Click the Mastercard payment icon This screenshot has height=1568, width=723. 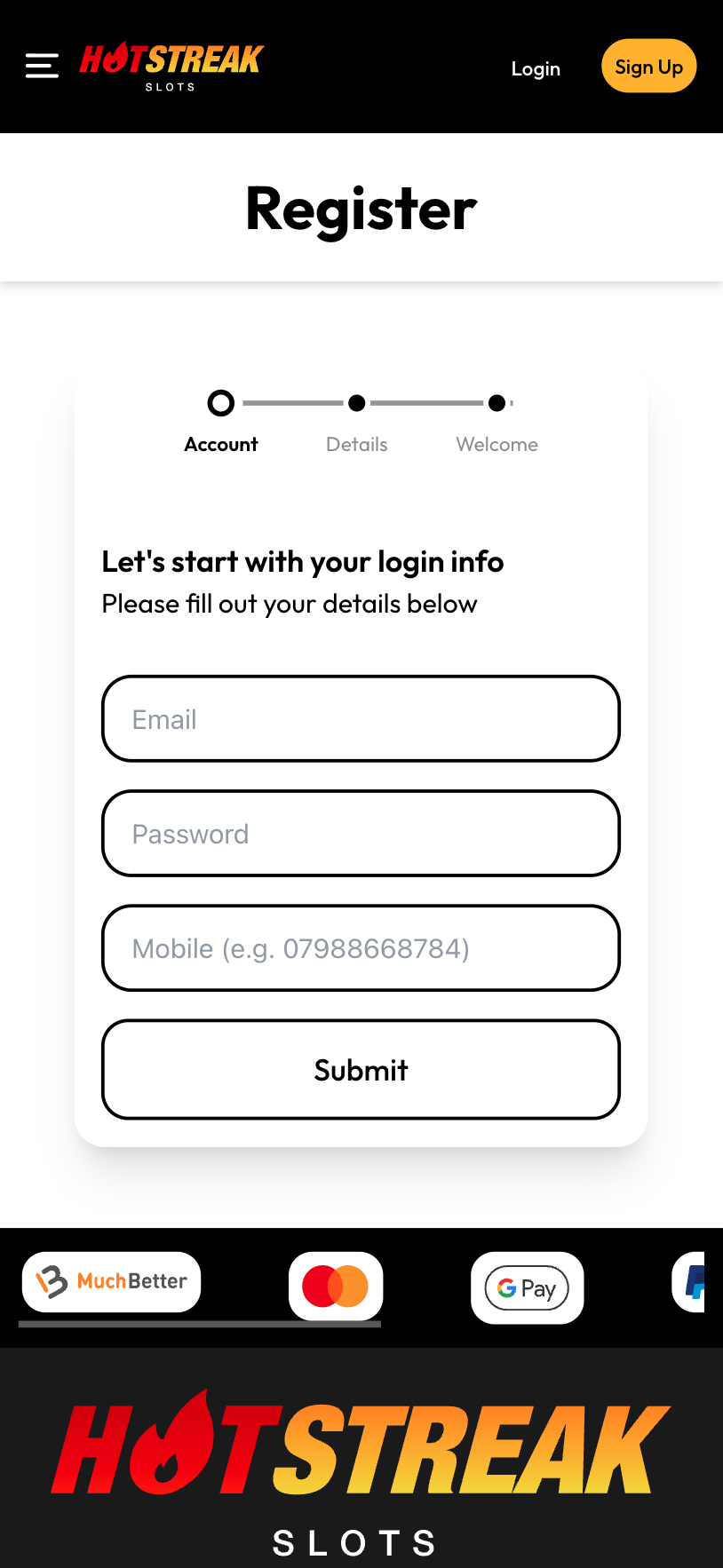click(336, 1286)
